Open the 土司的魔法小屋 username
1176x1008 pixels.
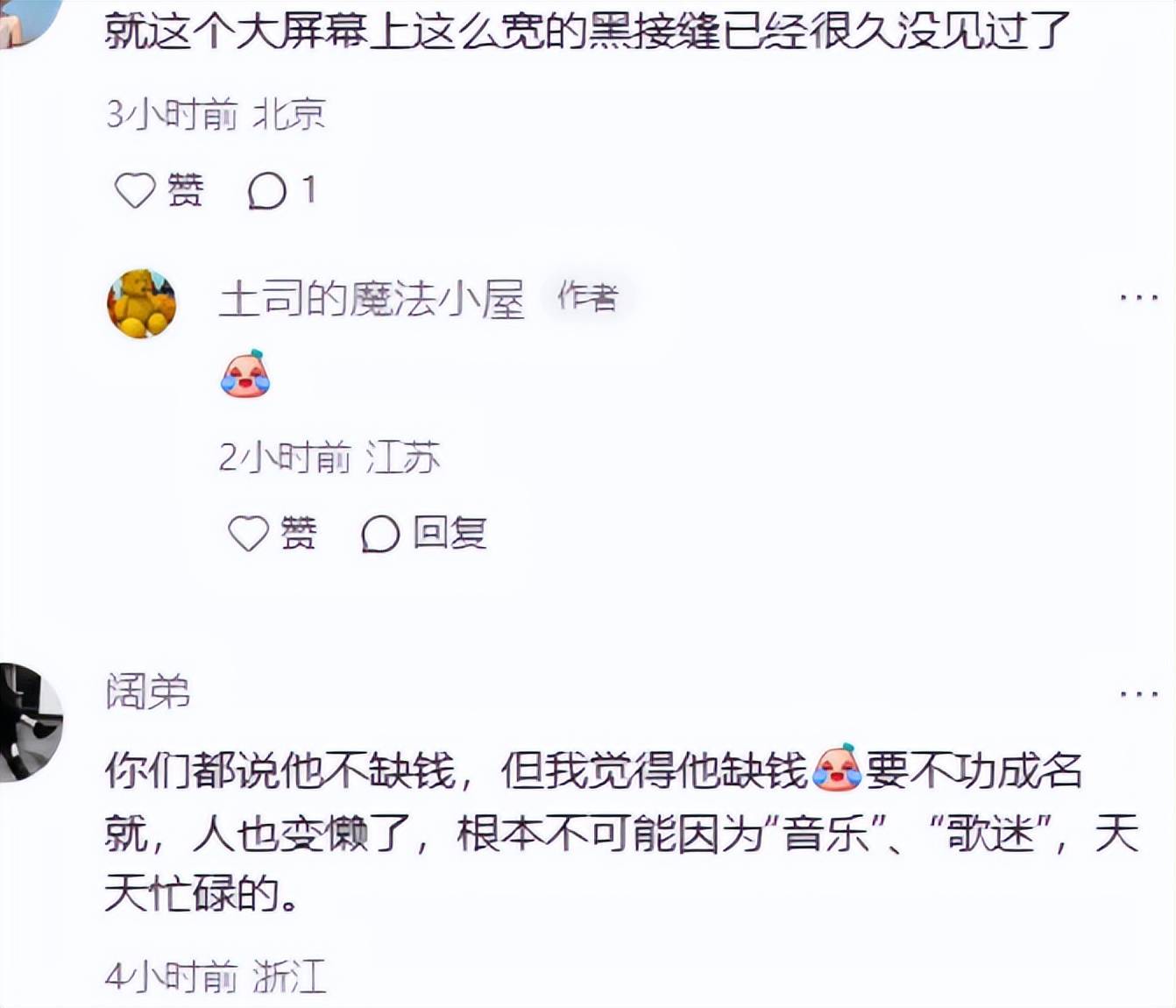click(x=372, y=300)
